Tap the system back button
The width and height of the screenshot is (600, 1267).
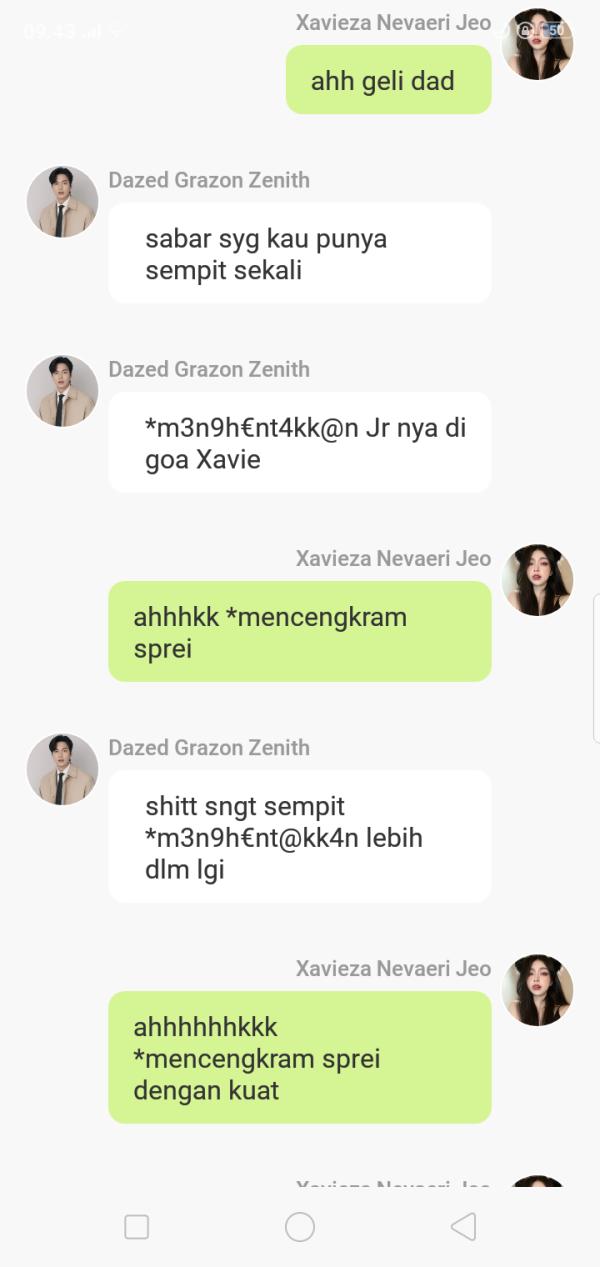pos(463,1227)
